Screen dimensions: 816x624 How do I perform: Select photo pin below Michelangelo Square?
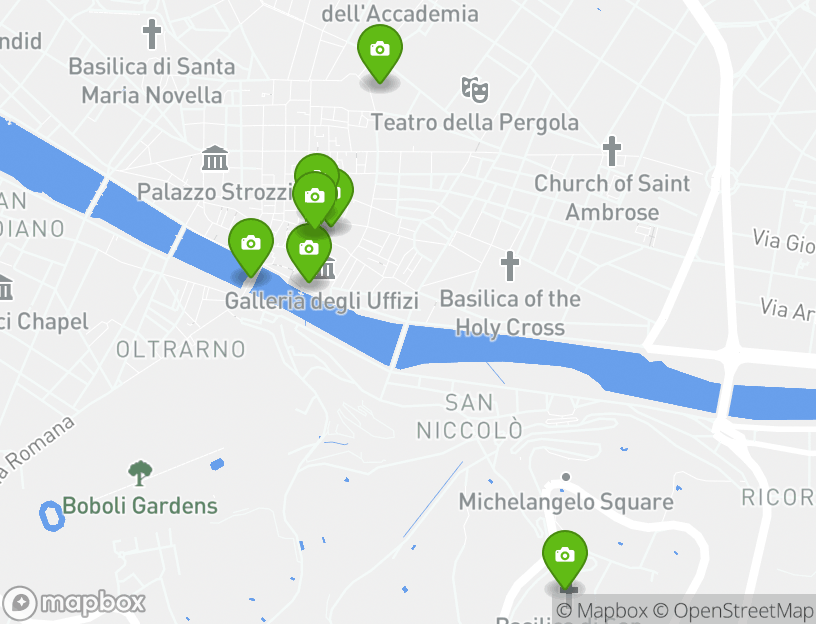pos(565,556)
